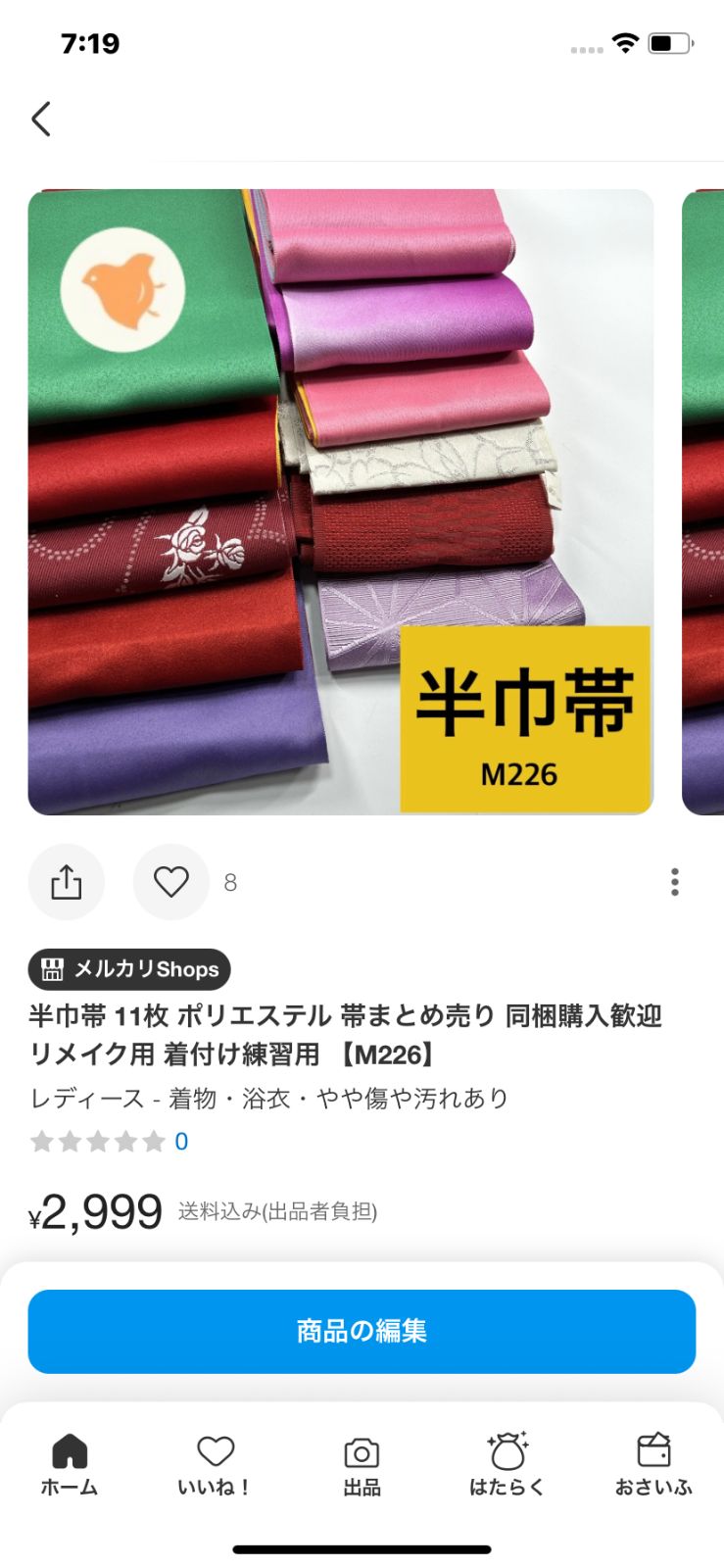Open the おさいふ wallet icon
The width and height of the screenshot is (724, 1568).
[652, 1450]
